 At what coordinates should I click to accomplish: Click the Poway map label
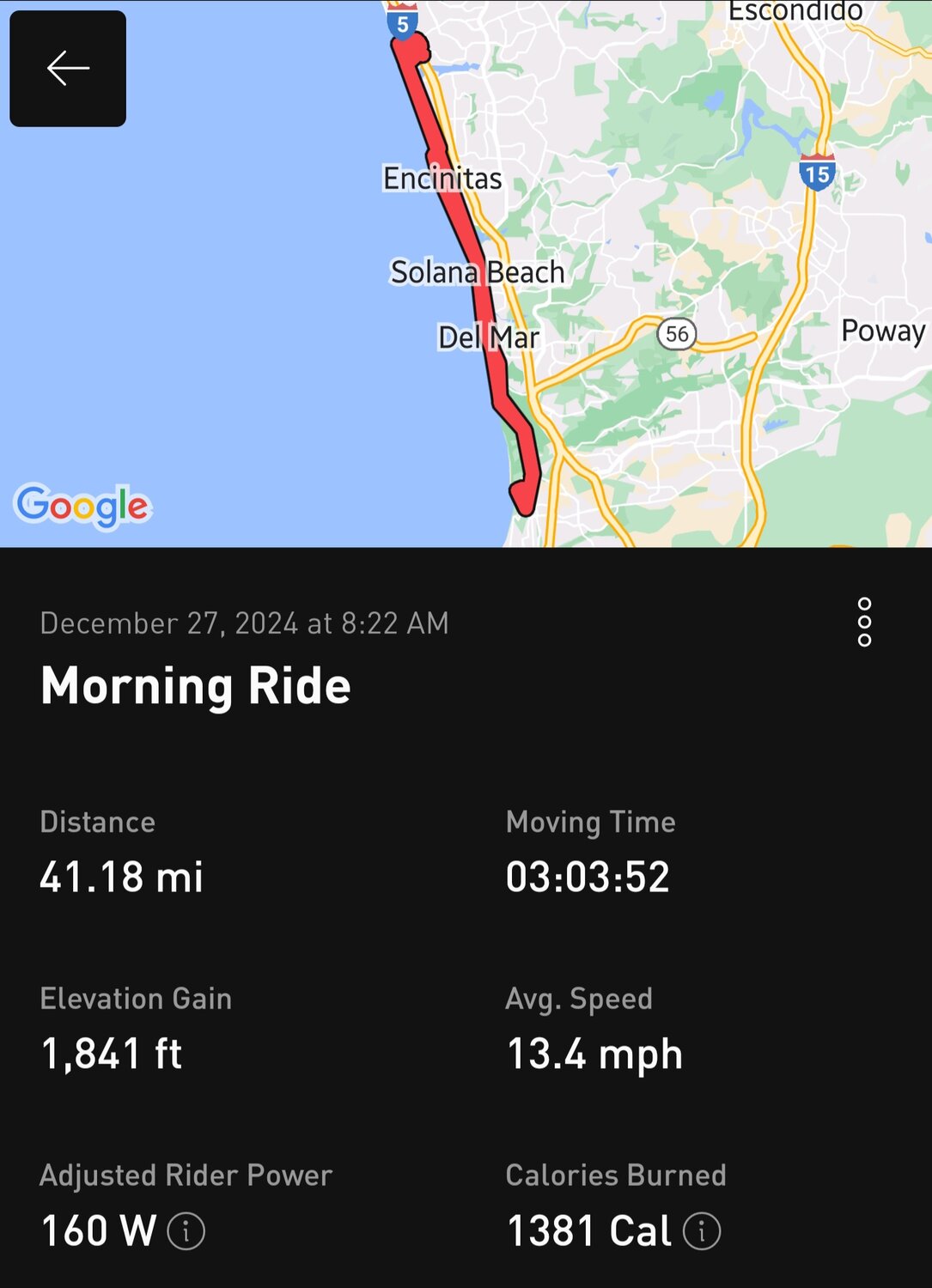(x=882, y=331)
